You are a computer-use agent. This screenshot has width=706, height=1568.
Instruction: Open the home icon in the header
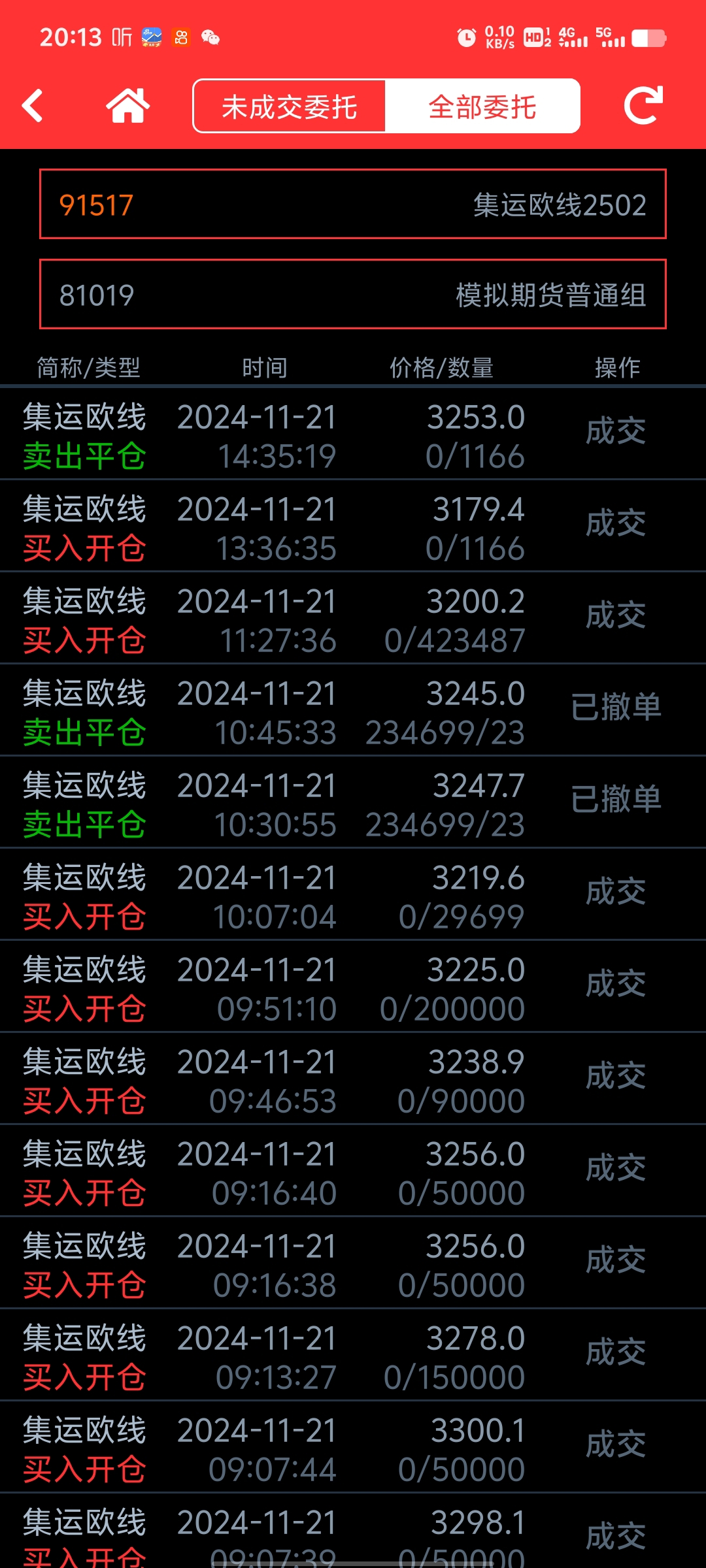128,106
